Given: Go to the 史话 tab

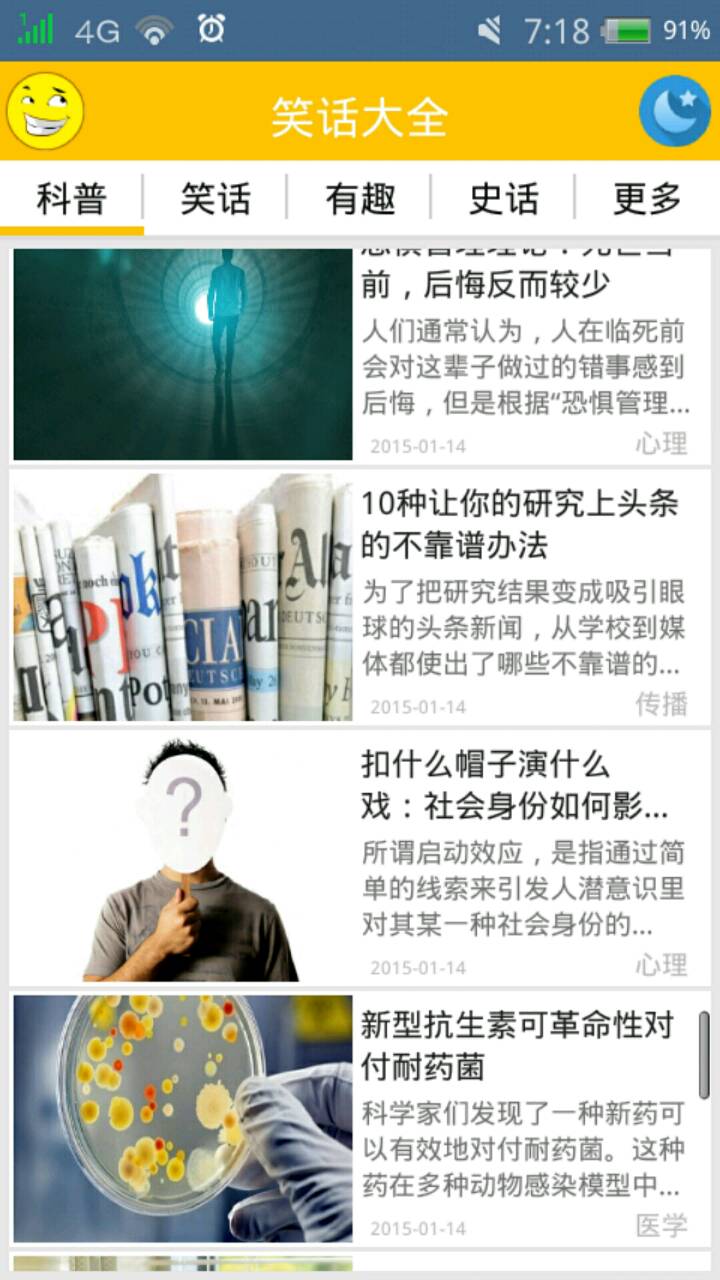Looking at the screenshot, I should (503, 198).
